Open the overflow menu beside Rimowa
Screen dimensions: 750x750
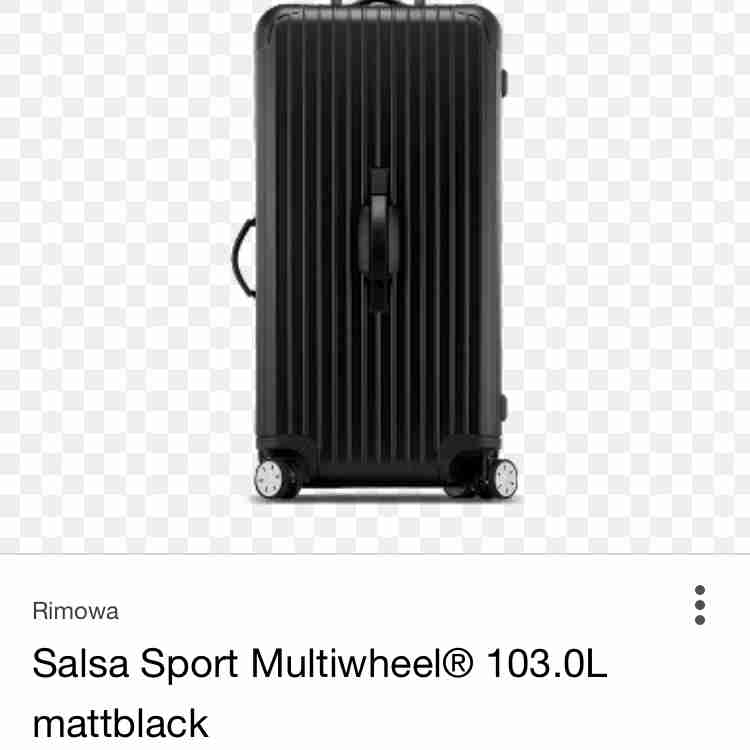point(700,605)
